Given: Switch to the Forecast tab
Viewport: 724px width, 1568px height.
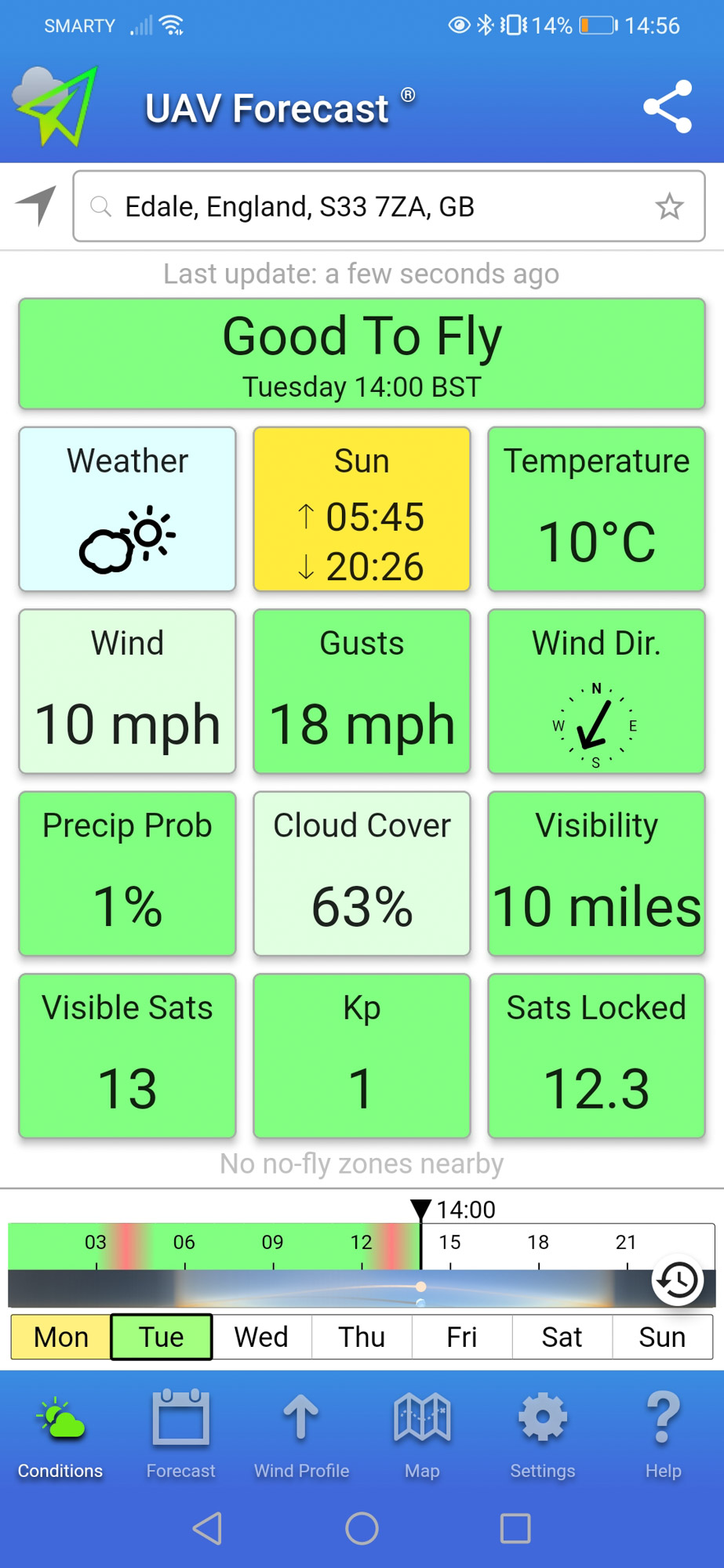Looking at the screenshot, I should click(180, 1435).
